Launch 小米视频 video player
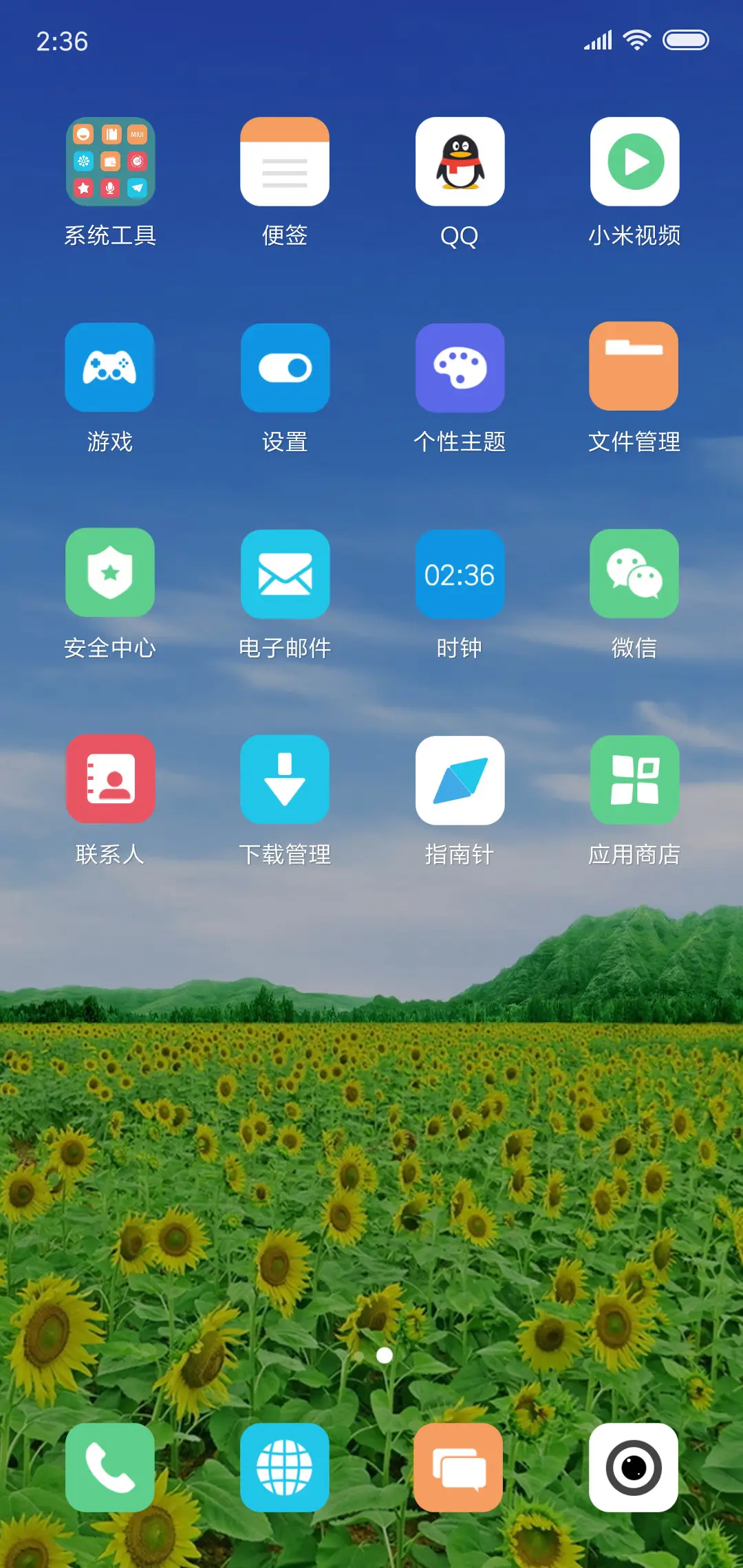Viewport: 743px width, 1568px height. pyautogui.click(x=634, y=163)
